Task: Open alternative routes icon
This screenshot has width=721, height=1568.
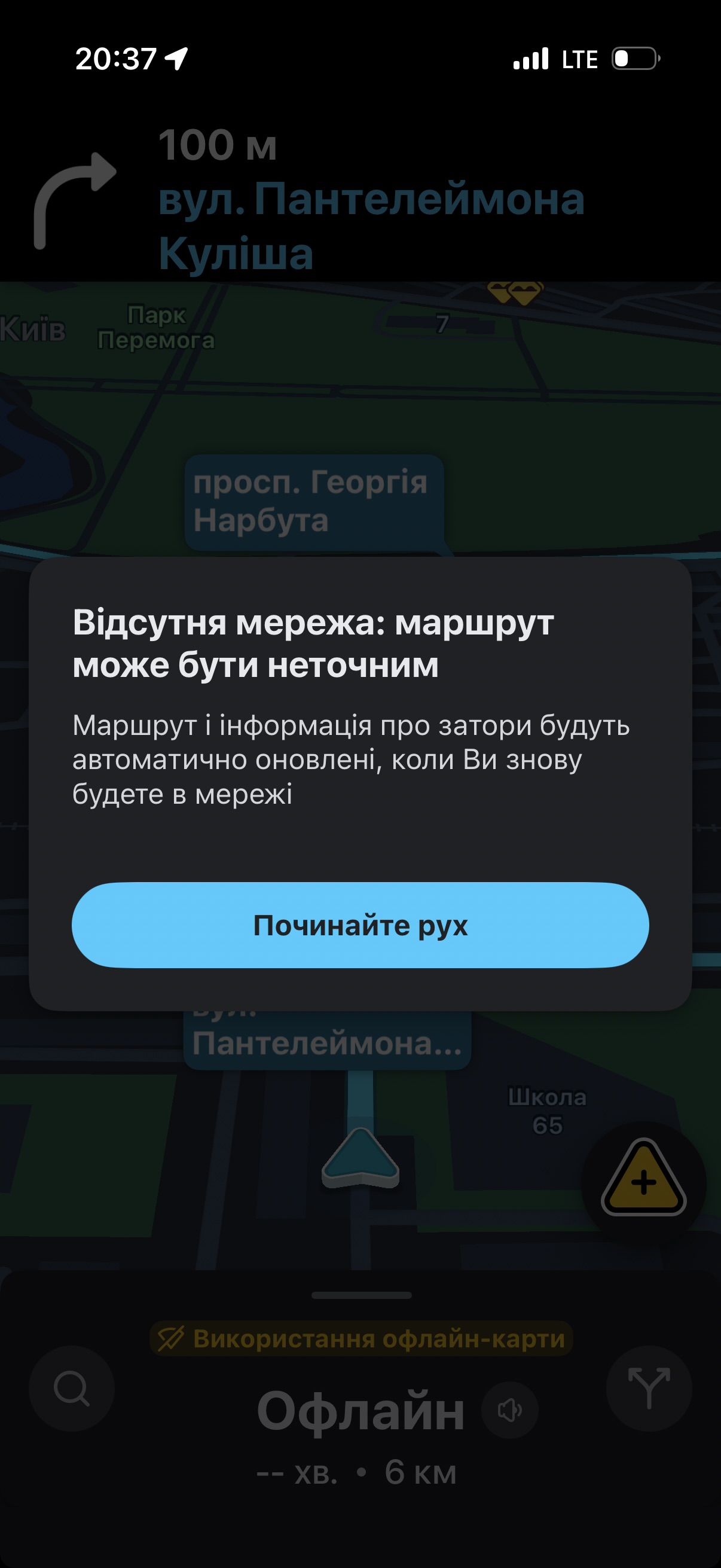Action: coord(649,1388)
